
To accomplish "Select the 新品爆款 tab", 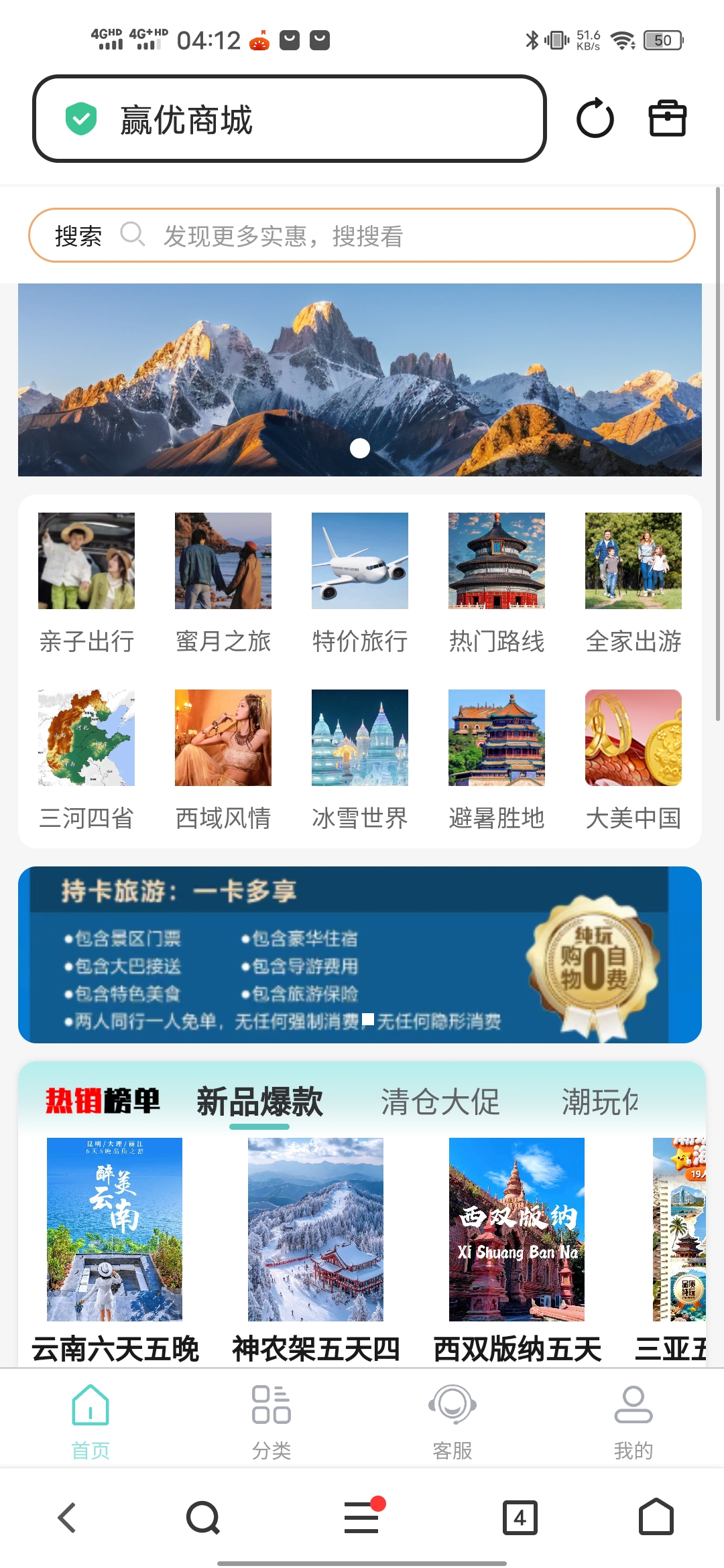I will pyautogui.click(x=259, y=1102).
